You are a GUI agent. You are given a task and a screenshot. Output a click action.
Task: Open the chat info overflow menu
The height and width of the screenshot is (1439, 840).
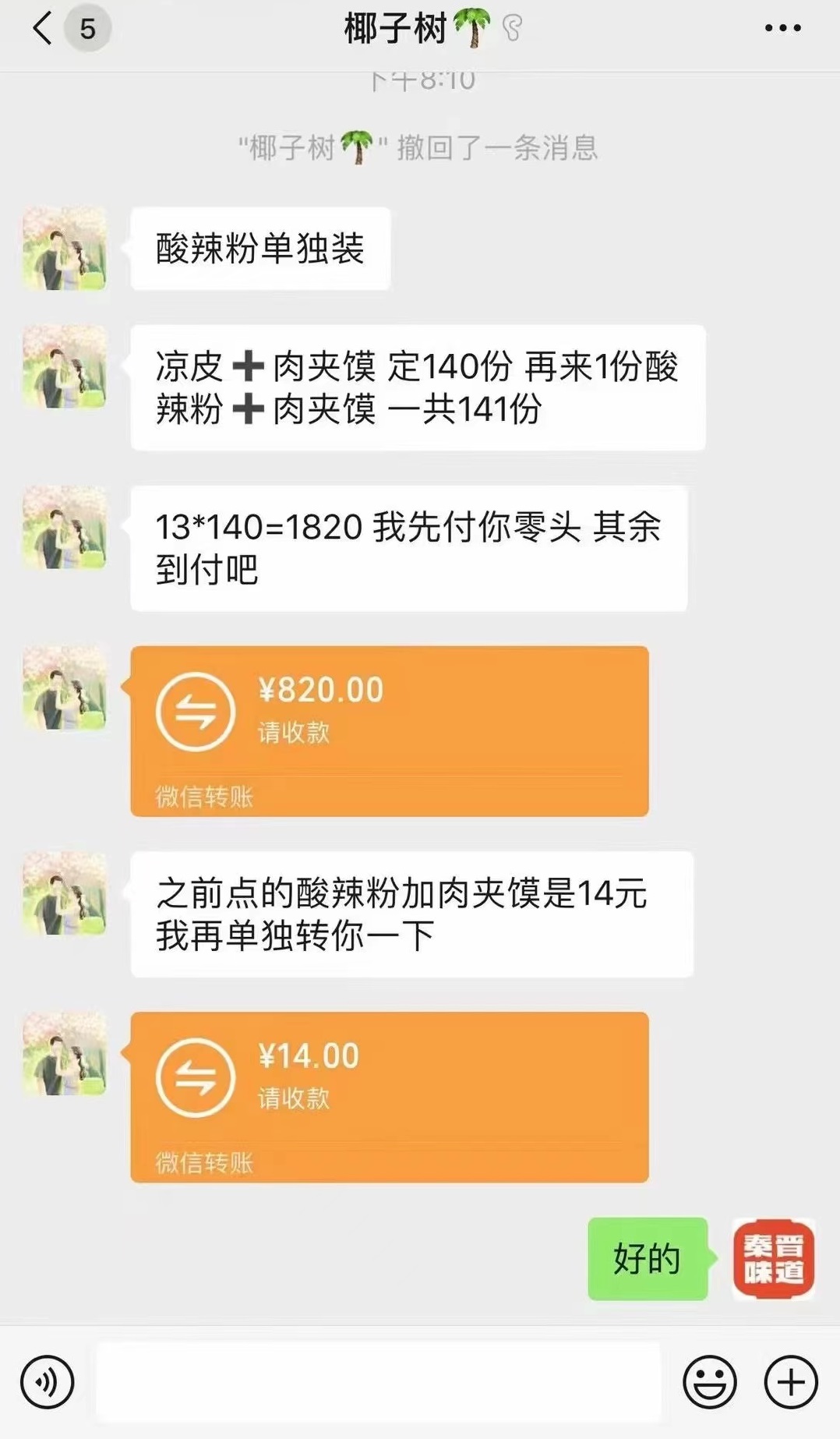(782, 28)
